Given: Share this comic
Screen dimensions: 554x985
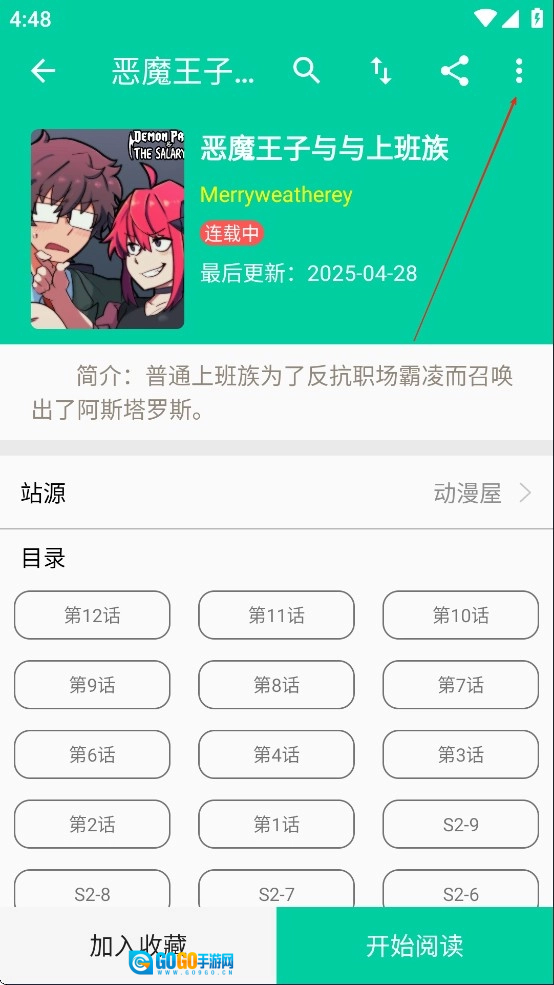Looking at the screenshot, I should 455,71.
